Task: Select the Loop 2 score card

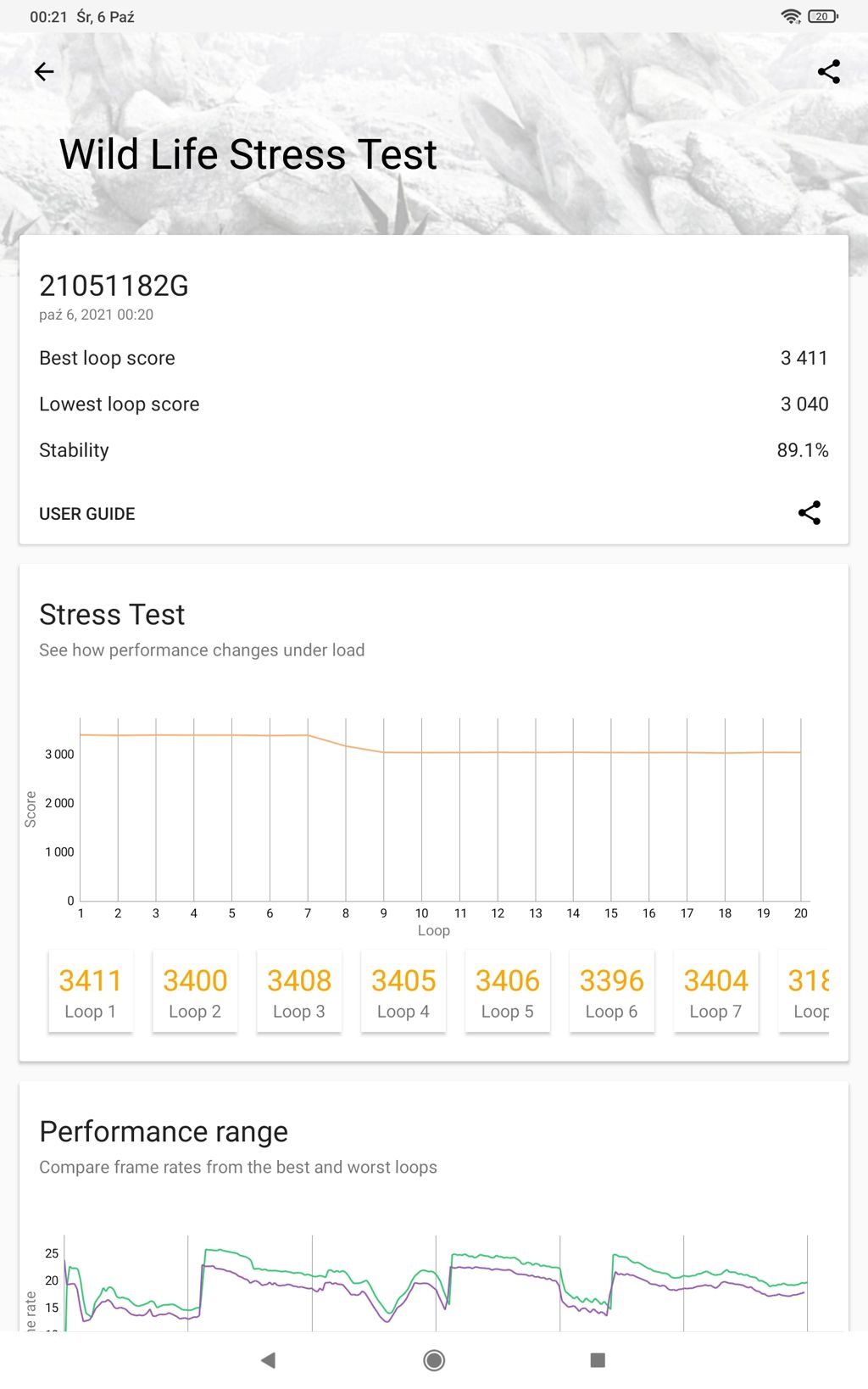Action: 195,991
